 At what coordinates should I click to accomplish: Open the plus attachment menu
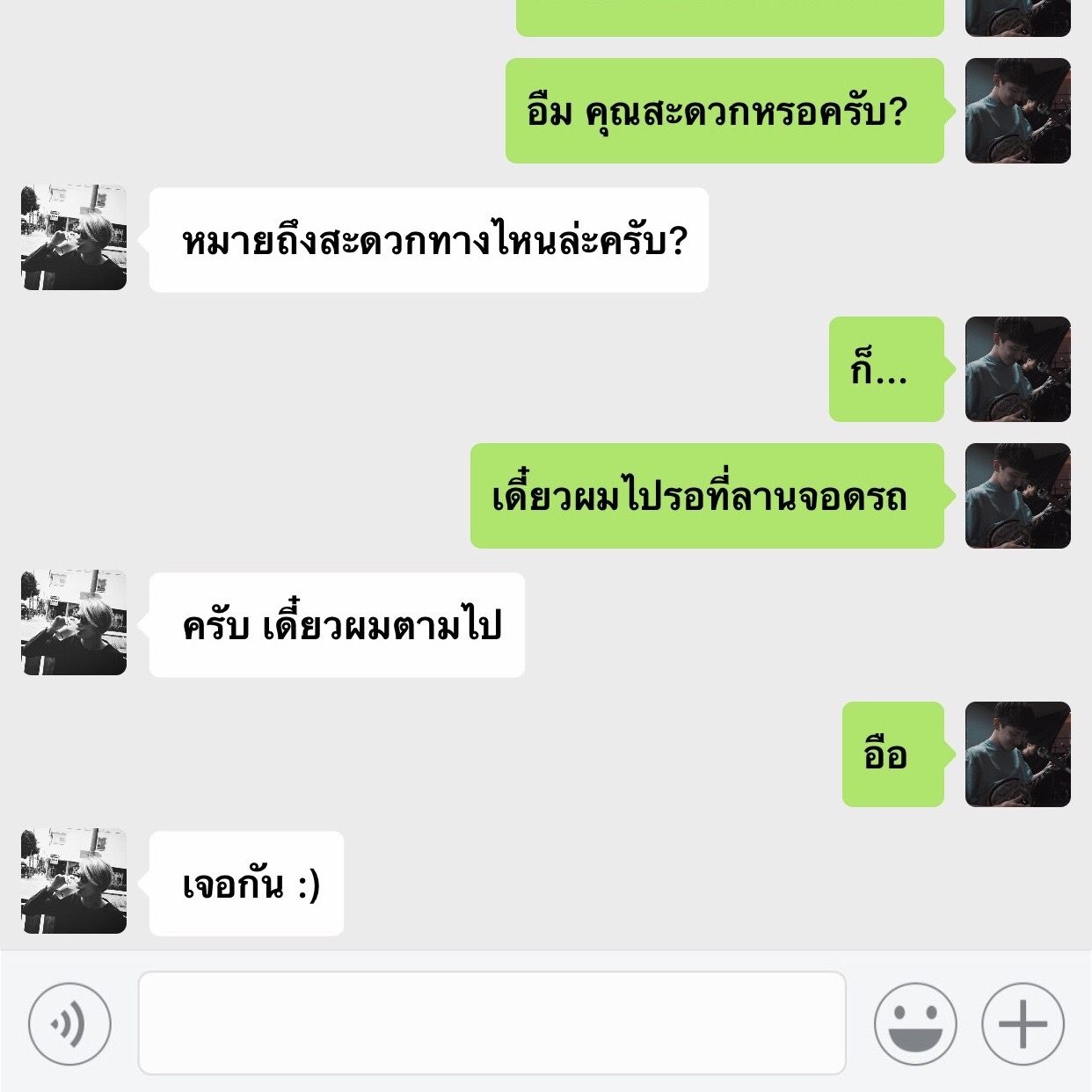coord(1023,1024)
